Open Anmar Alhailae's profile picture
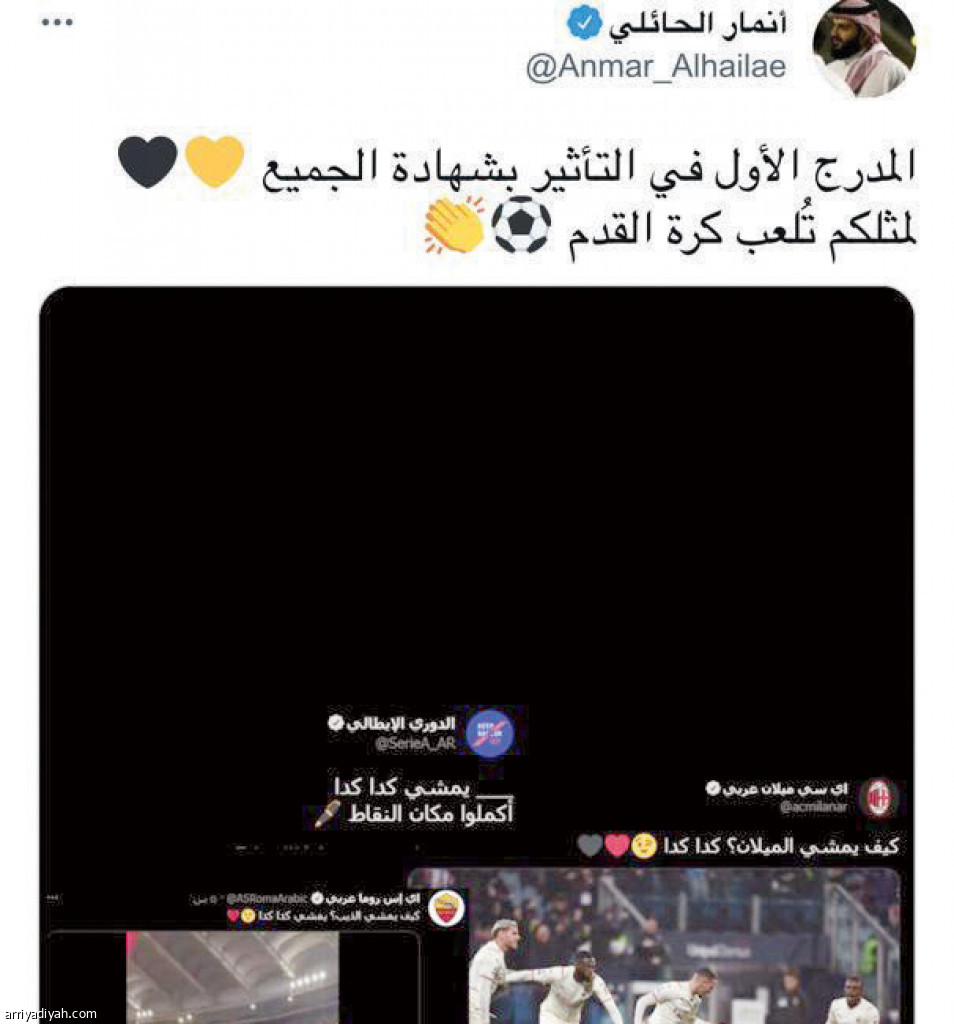This screenshot has width=954, height=1024. coord(864,47)
